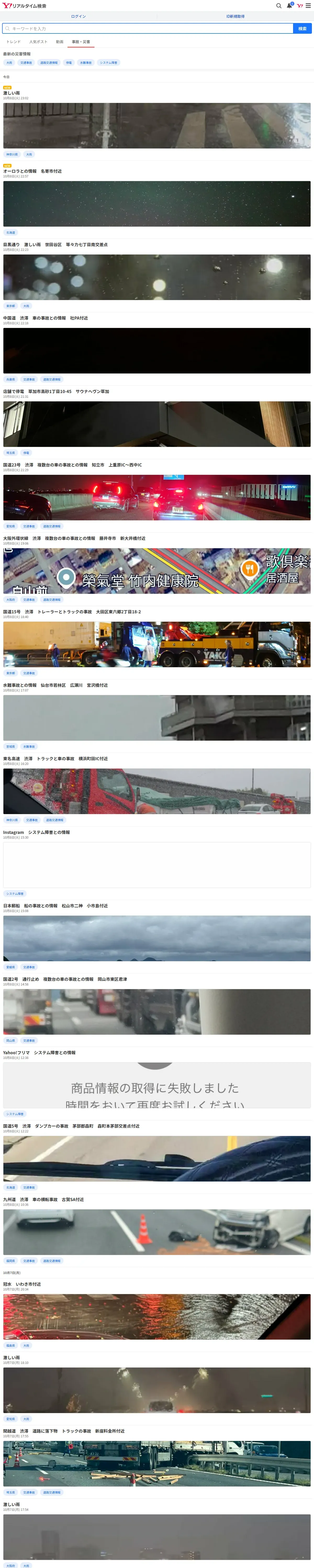Viewport: 314px width, 1568px height.
Task: Switch to the 人気ポスト tab
Action: (38, 42)
